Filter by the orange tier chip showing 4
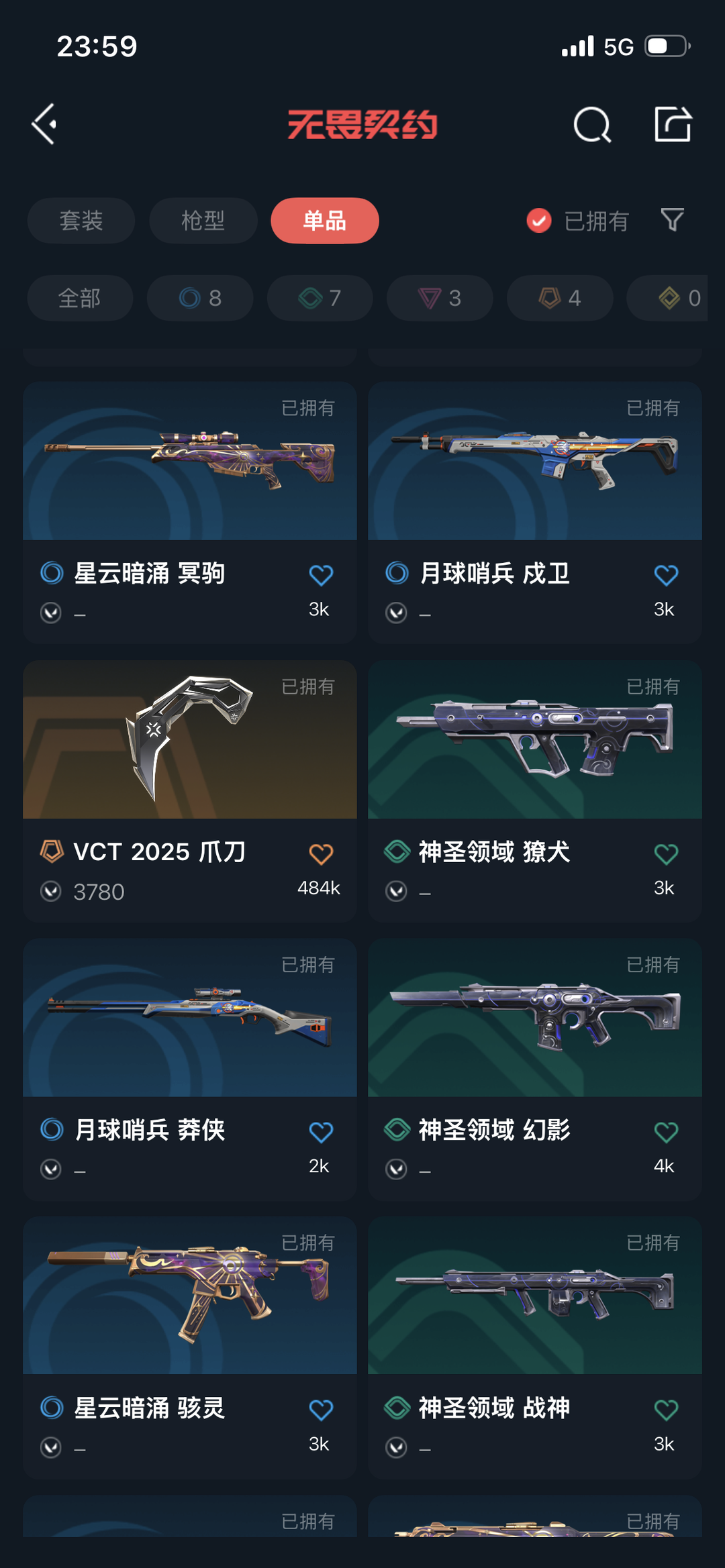The width and height of the screenshot is (725, 1568). 560,298
